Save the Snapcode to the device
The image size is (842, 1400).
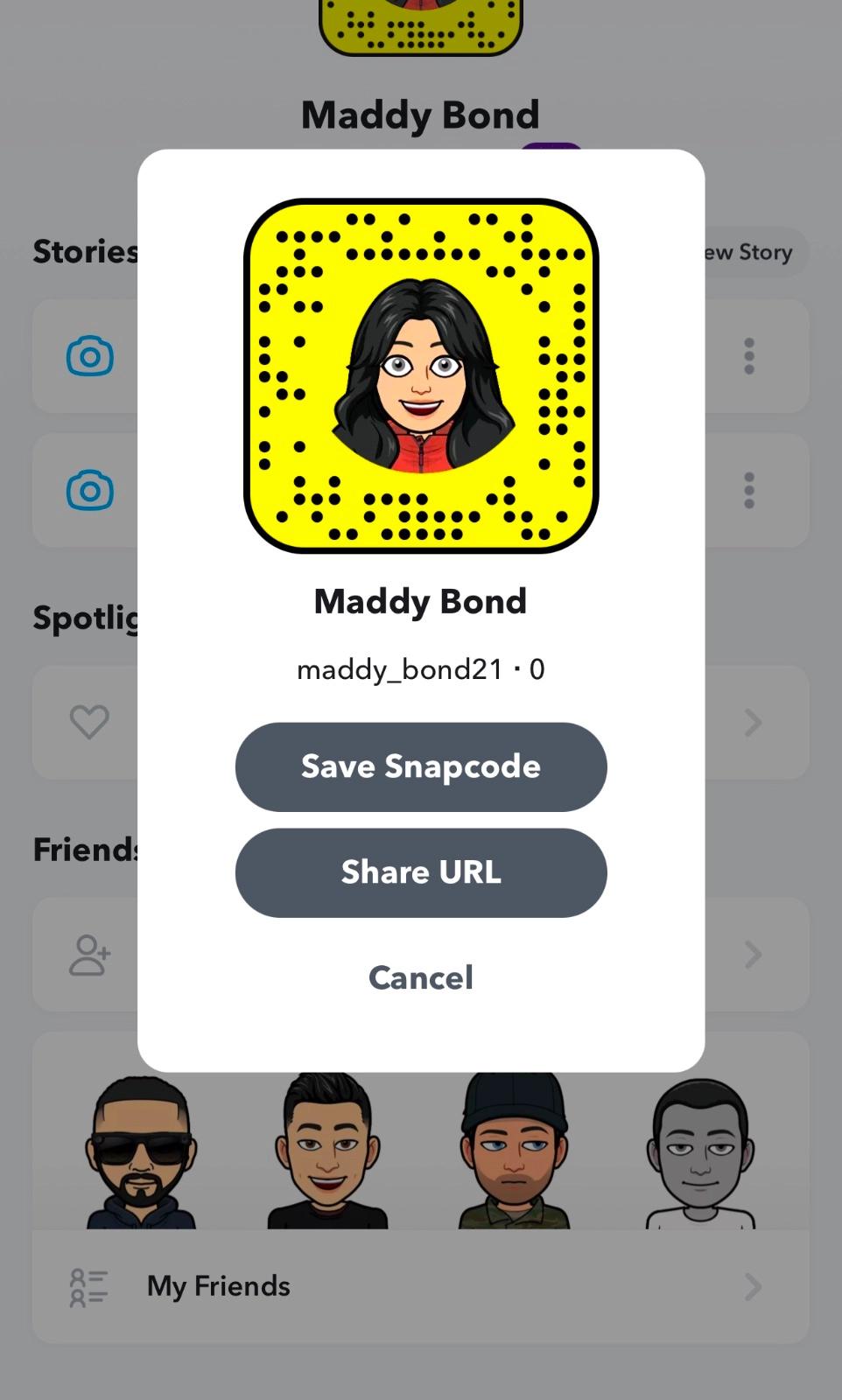[x=420, y=766]
